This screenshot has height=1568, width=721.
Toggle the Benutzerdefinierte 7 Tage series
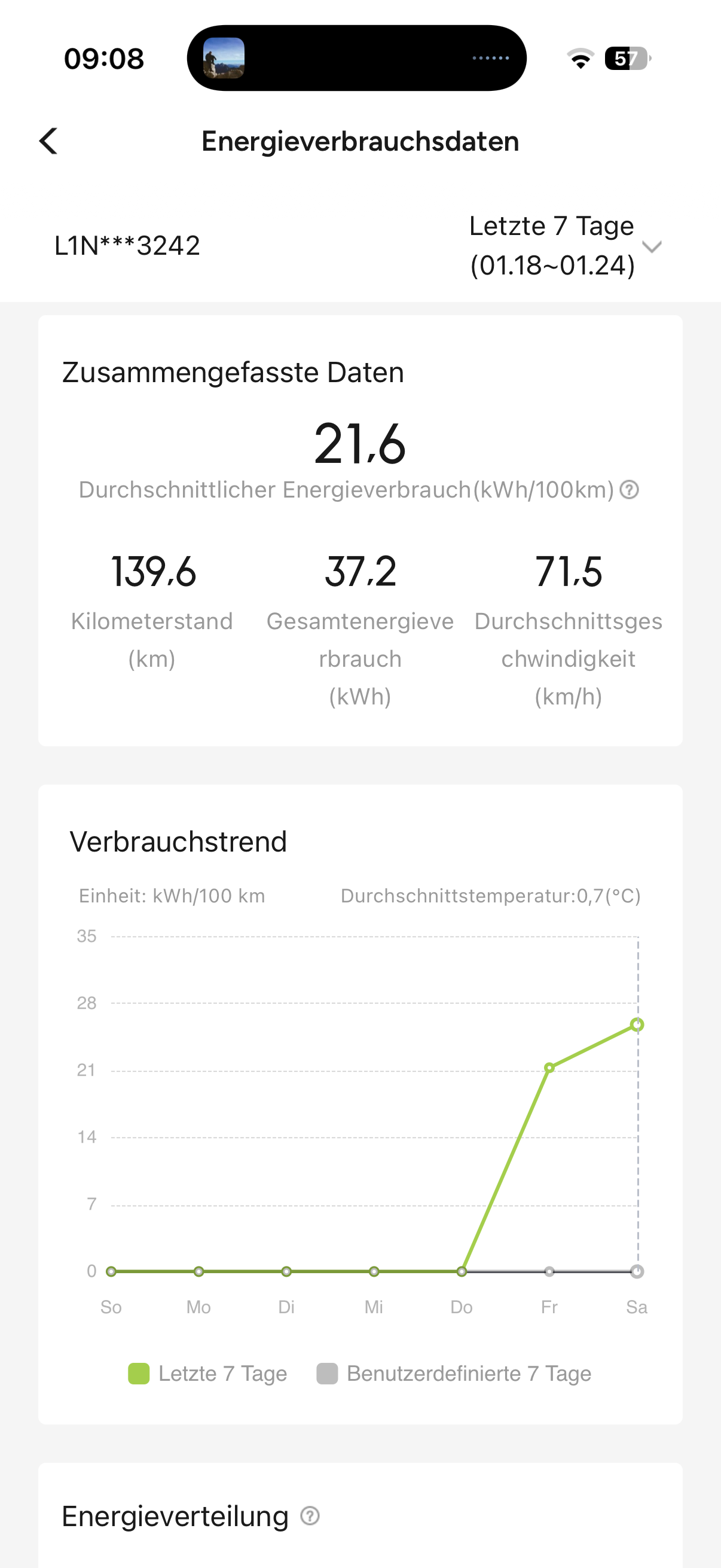[454, 1374]
